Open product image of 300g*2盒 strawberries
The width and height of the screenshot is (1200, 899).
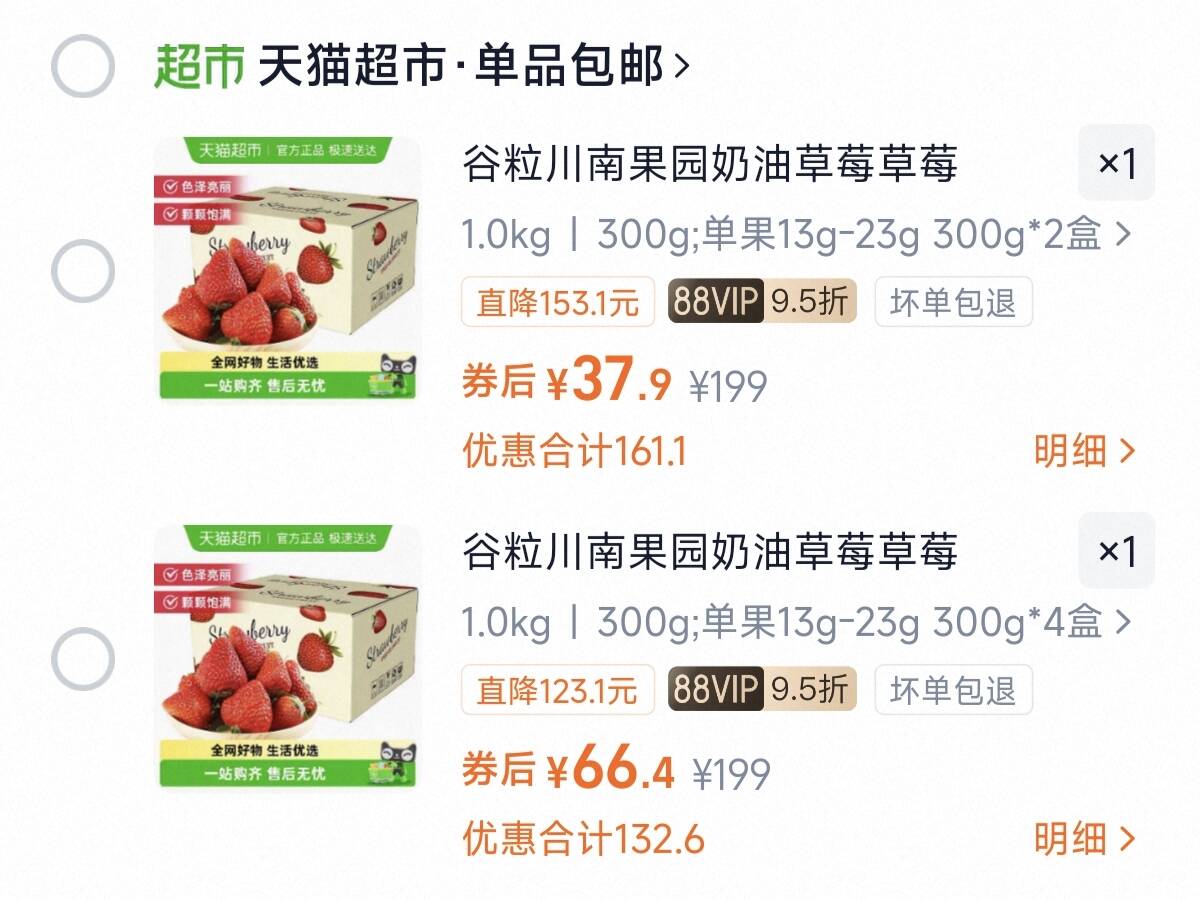tap(286, 270)
